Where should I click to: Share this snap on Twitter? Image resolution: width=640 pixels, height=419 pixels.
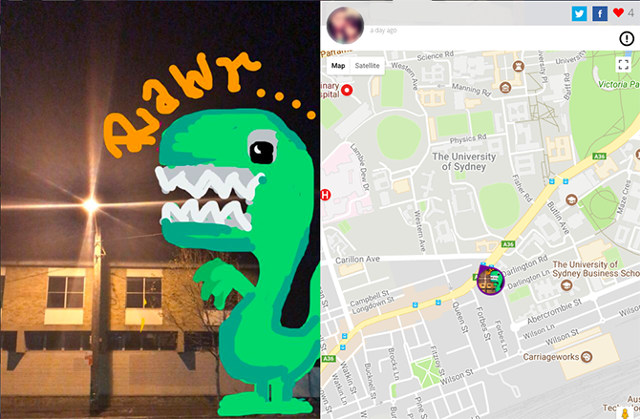(x=579, y=14)
